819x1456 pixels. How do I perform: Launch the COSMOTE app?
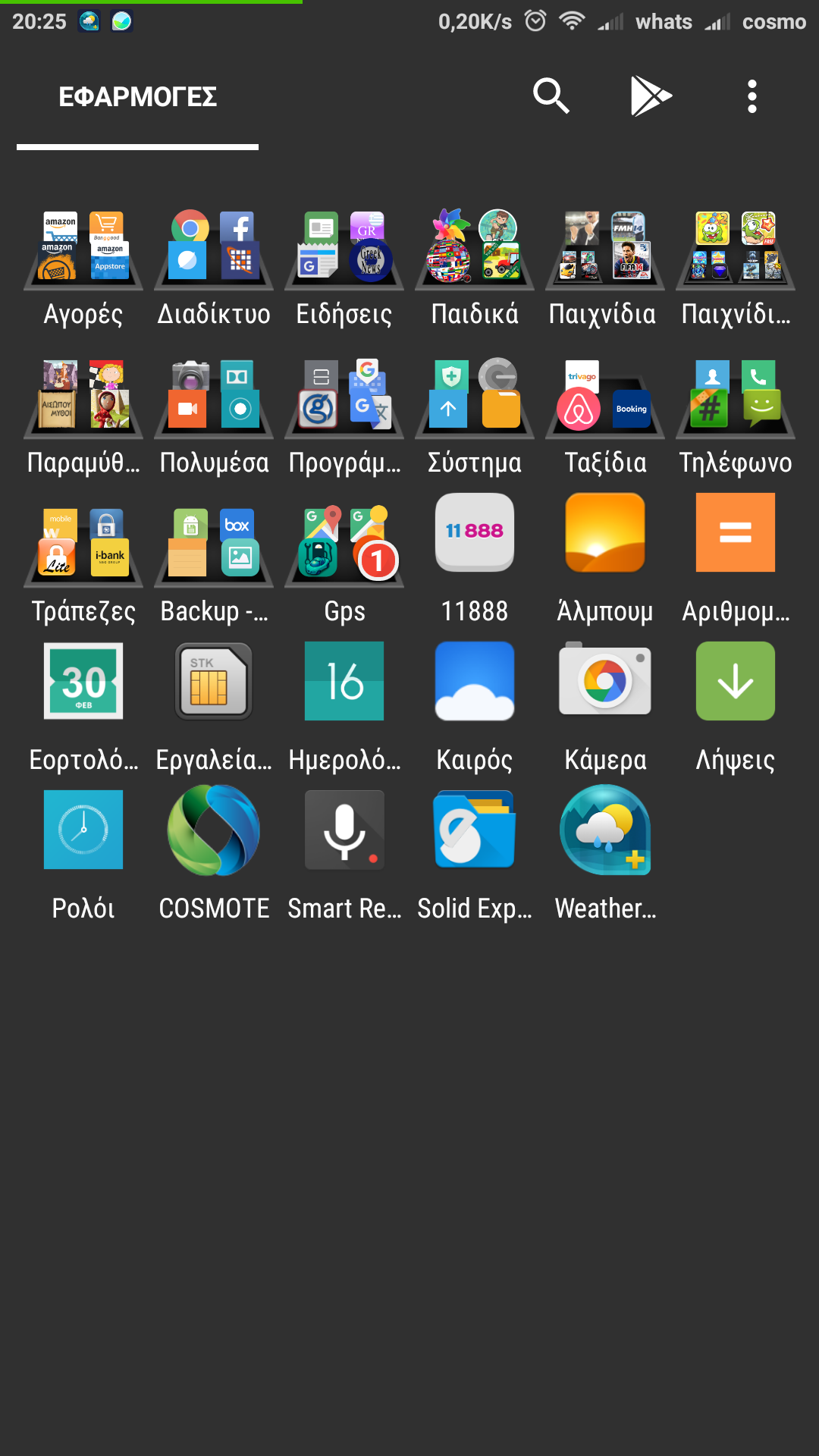pos(214,830)
